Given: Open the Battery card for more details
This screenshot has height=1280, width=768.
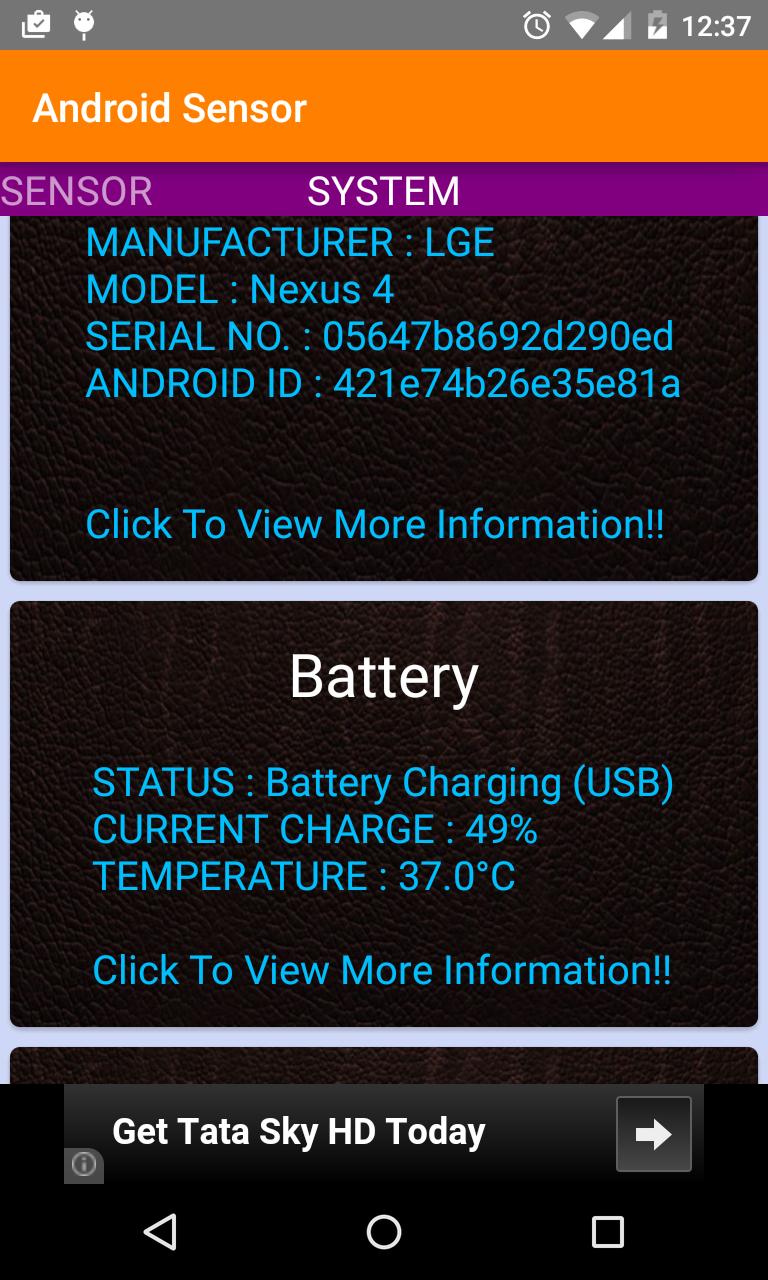Looking at the screenshot, I should [x=382, y=969].
